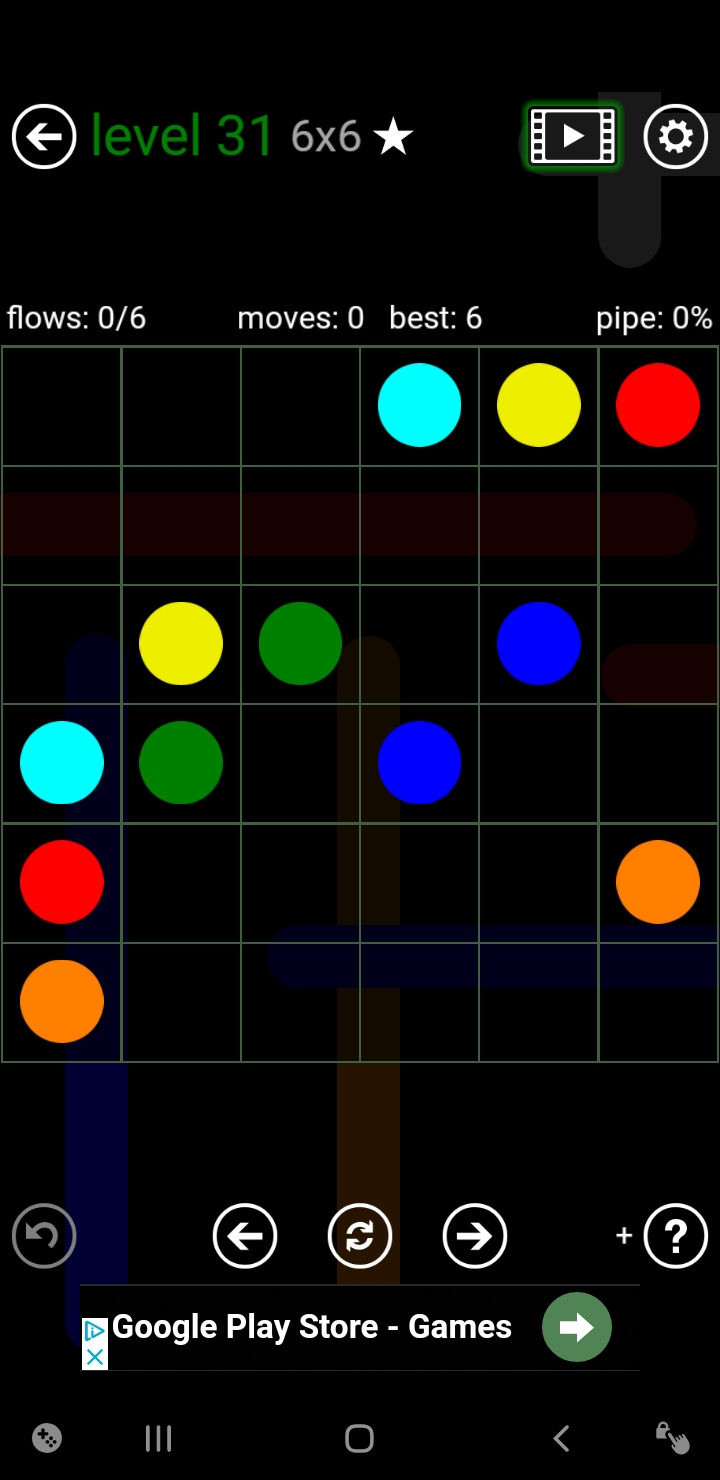Open the video film-strip button
This screenshot has width=720, height=1480.
[573, 136]
